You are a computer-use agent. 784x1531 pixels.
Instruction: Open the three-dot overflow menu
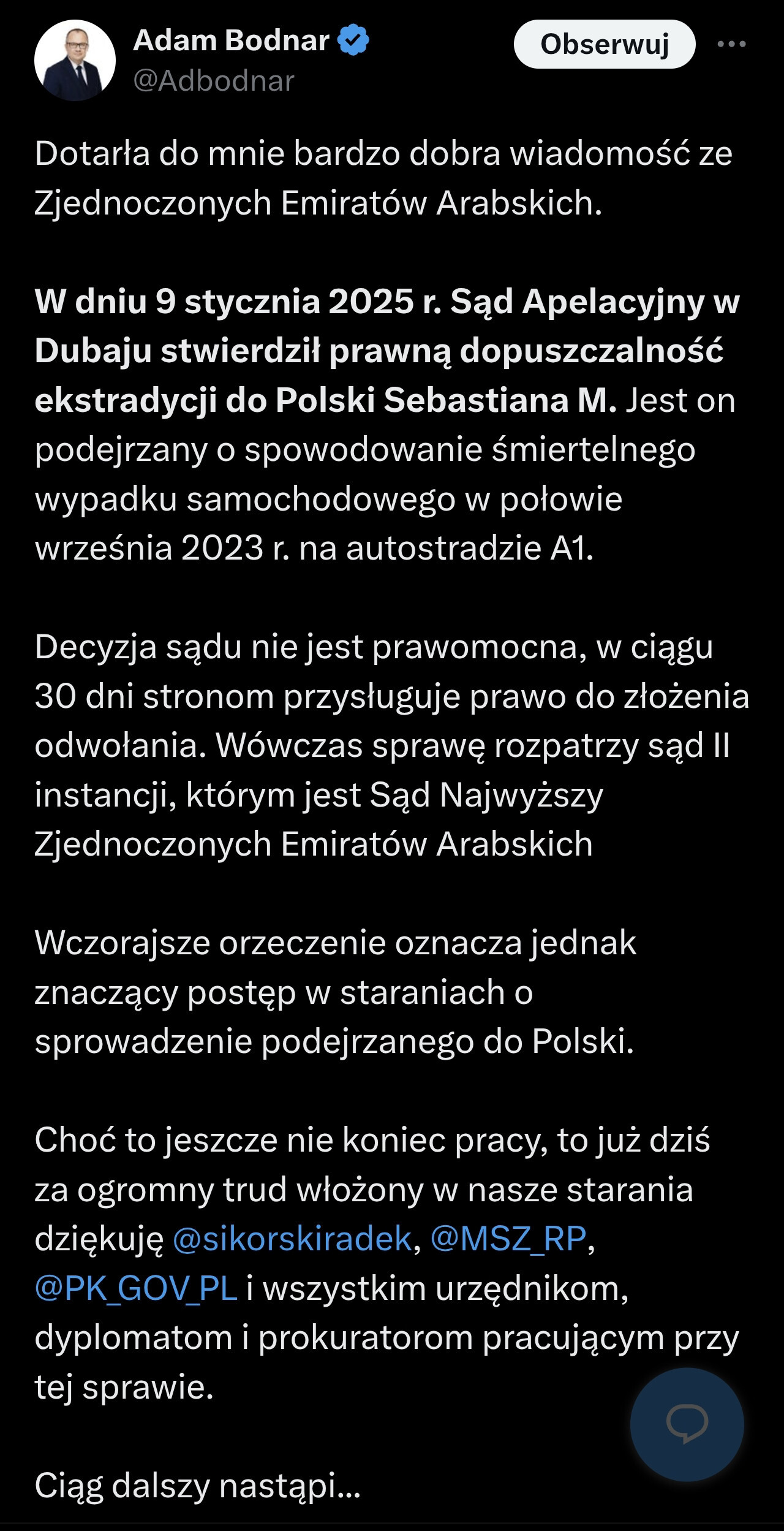click(731, 44)
